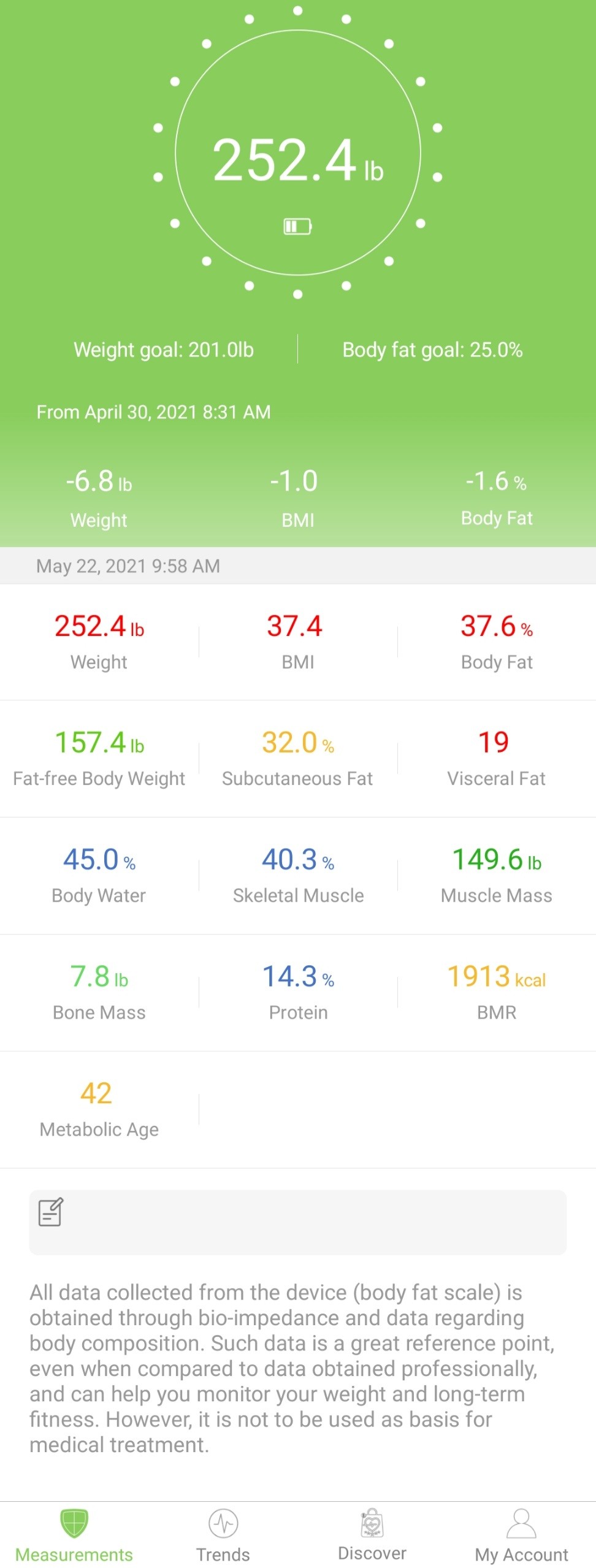Check BMR 1913 kcal details

pyautogui.click(x=497, y=993)
